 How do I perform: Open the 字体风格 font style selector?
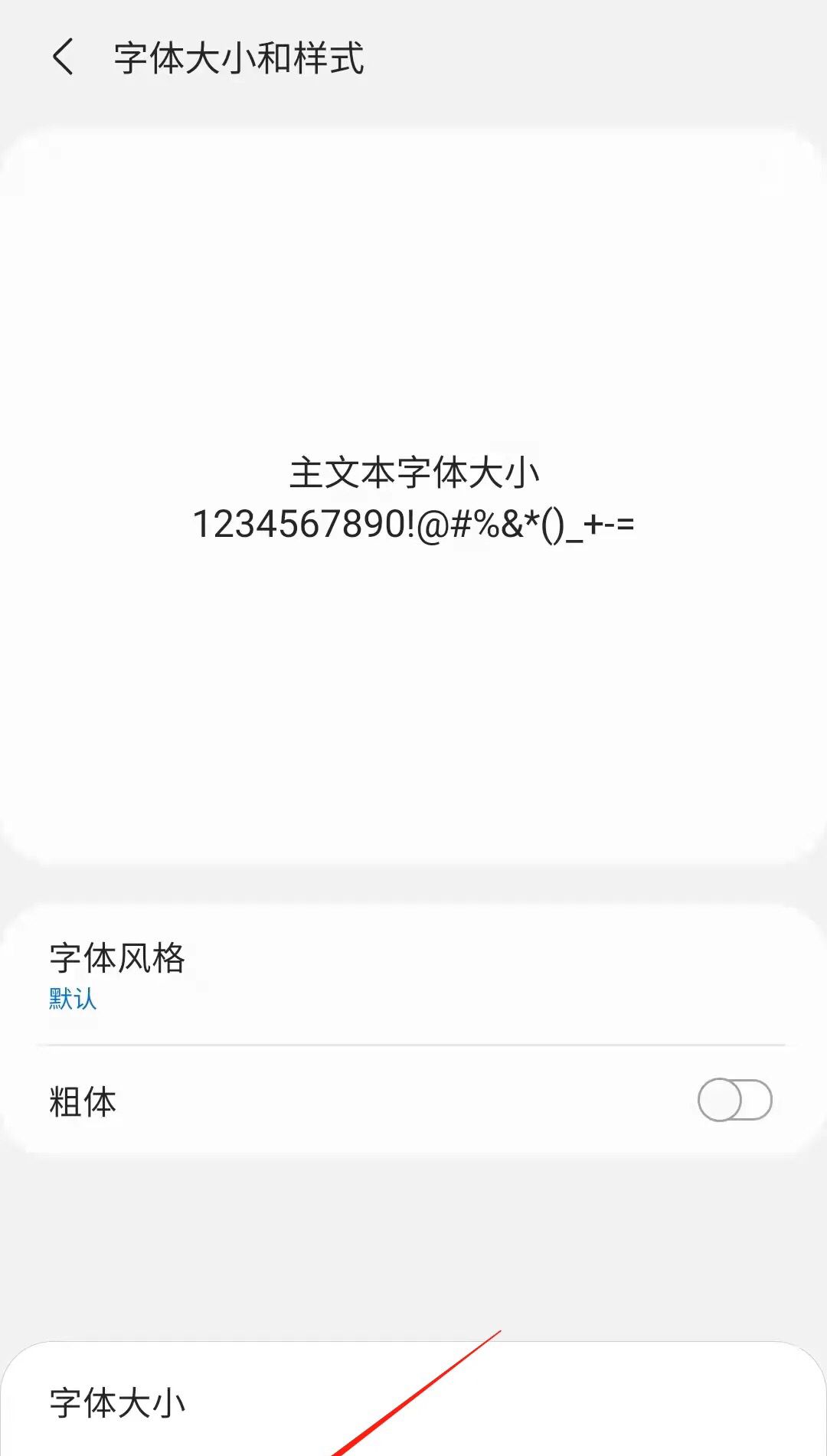[413, 974]
